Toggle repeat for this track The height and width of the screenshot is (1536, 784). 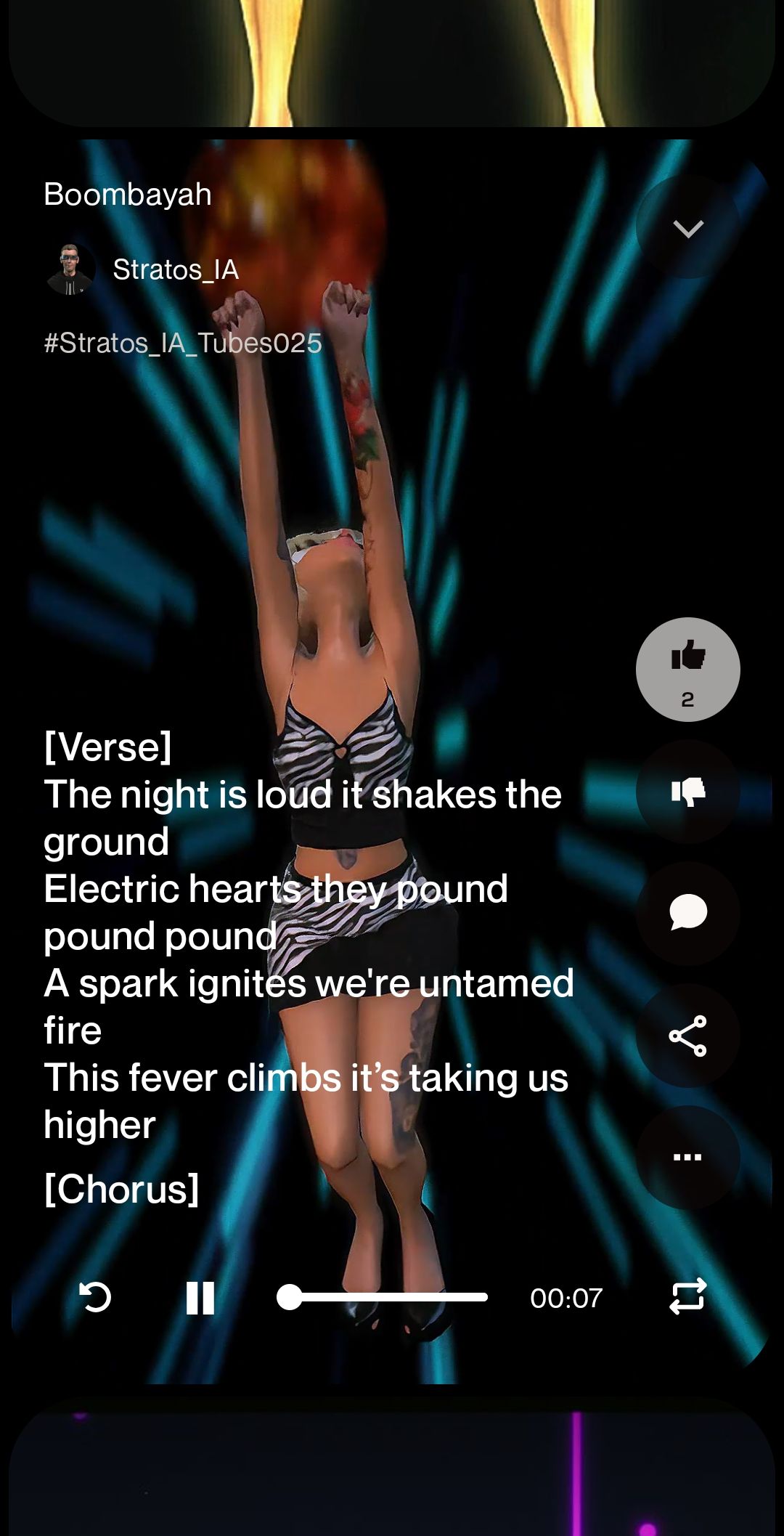[687, 1296]
